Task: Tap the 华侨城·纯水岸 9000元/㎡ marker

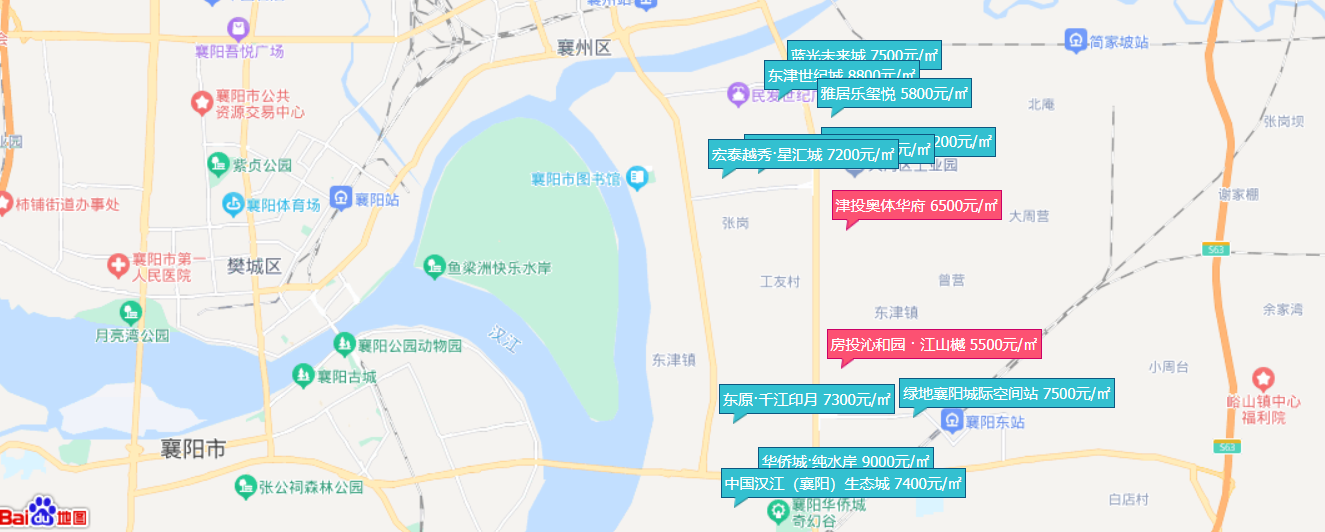Action: pos(846,459)
